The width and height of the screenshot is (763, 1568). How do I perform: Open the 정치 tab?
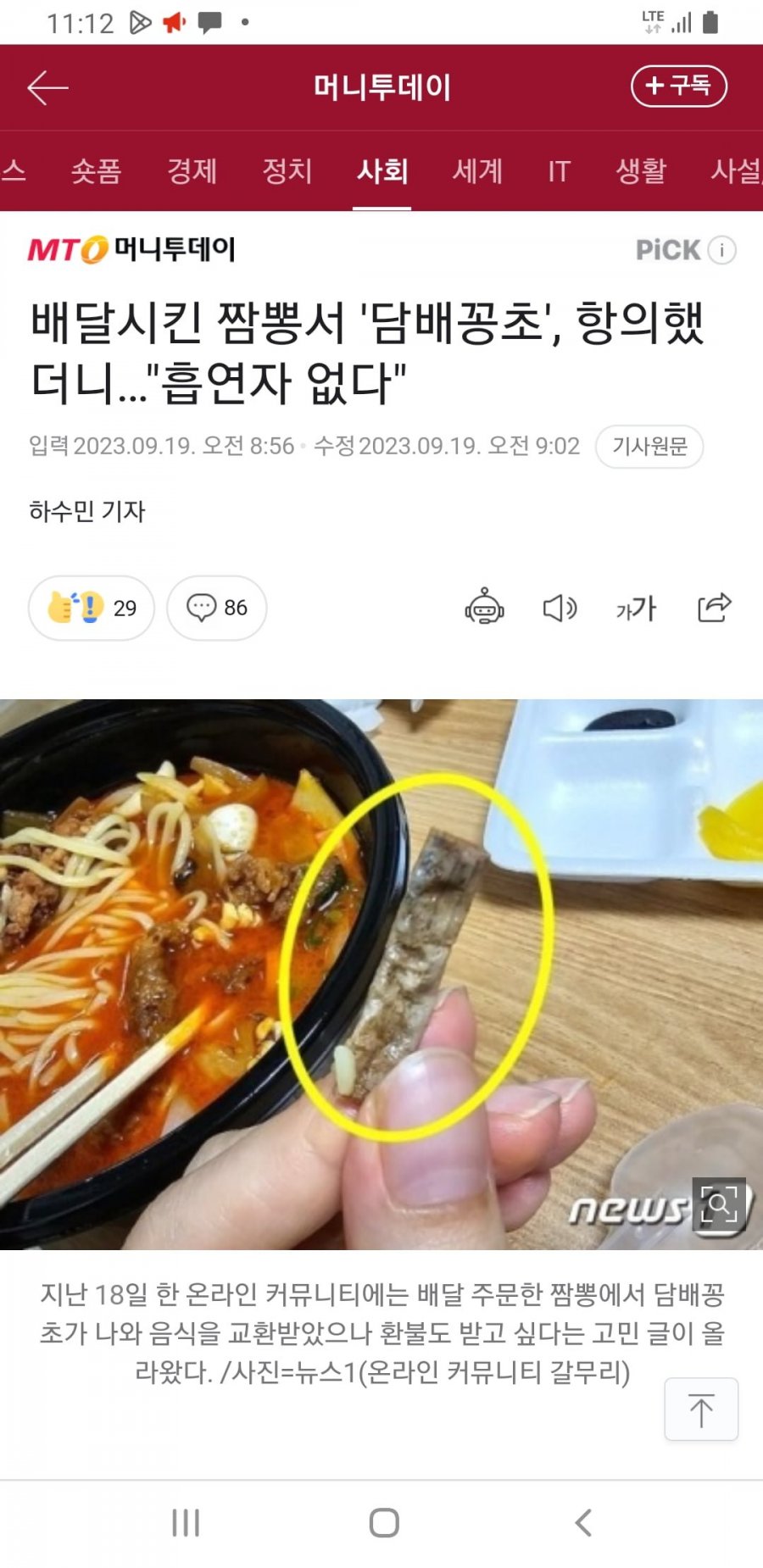tap(287, 171)
